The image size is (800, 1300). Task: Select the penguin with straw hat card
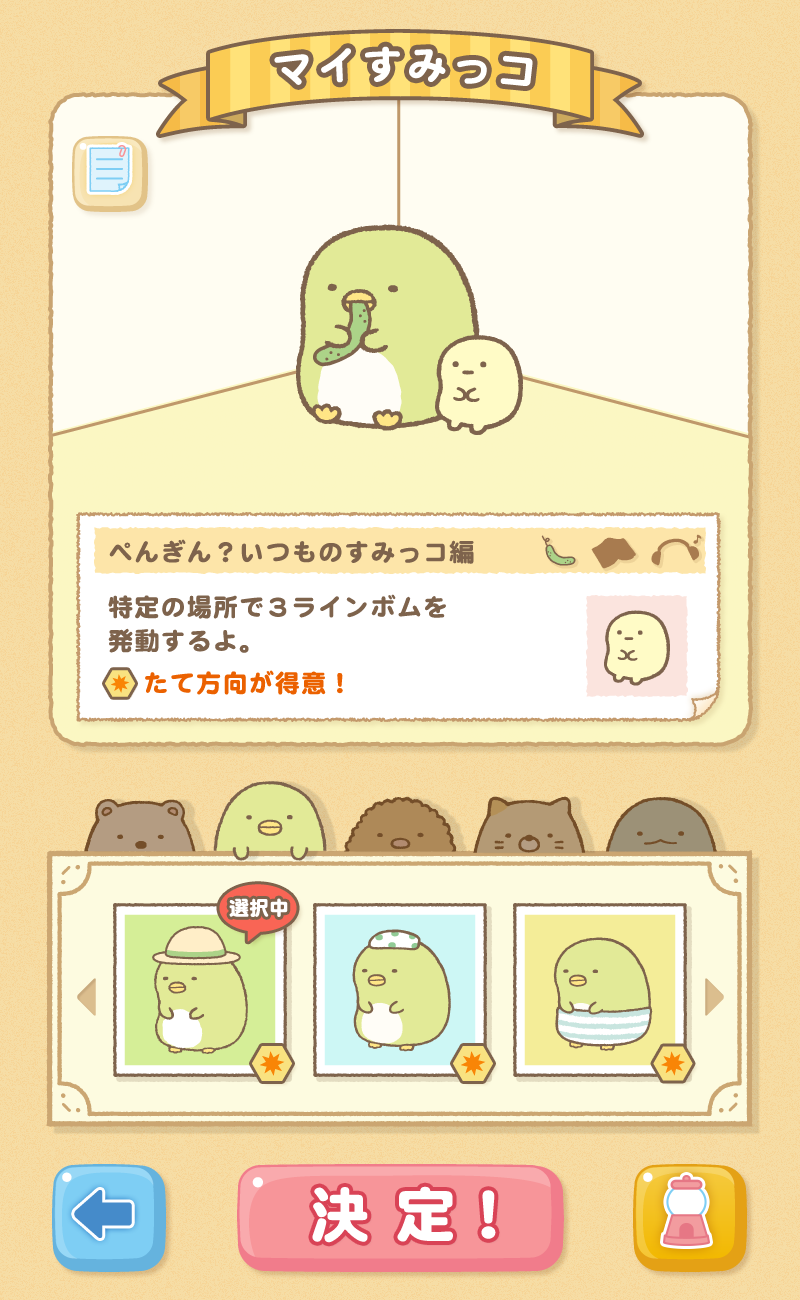pyautogui.click(x=200, y=990)
